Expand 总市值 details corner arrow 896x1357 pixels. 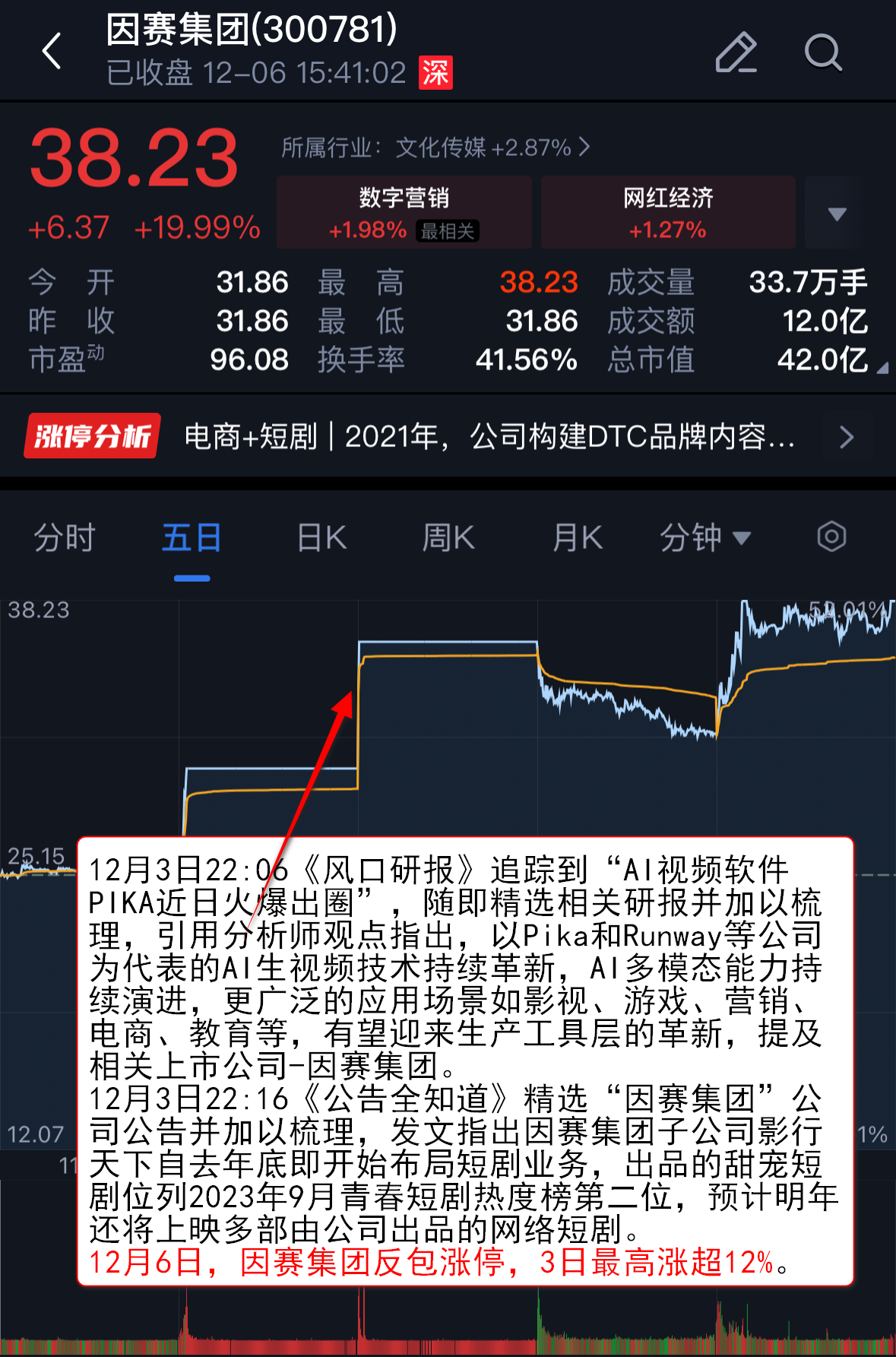coord(882,368)
